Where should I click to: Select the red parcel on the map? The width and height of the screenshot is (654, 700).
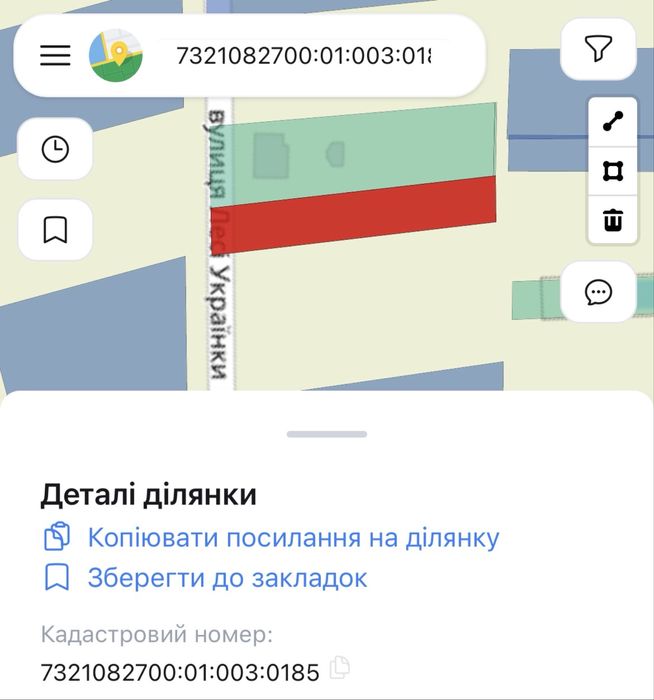(360, 210)
